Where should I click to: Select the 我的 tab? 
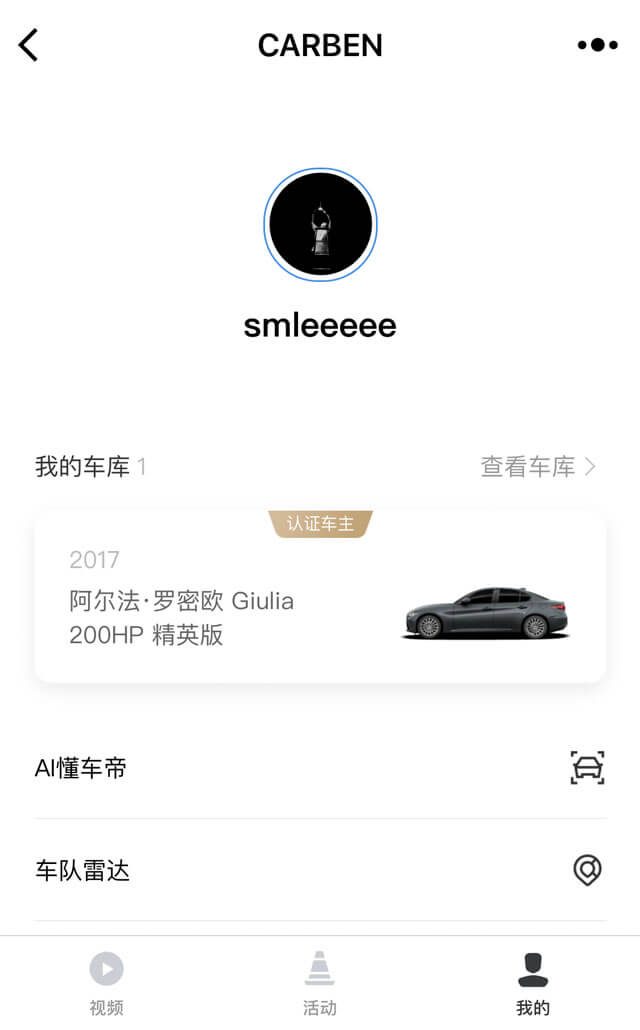tap(533, 983)
